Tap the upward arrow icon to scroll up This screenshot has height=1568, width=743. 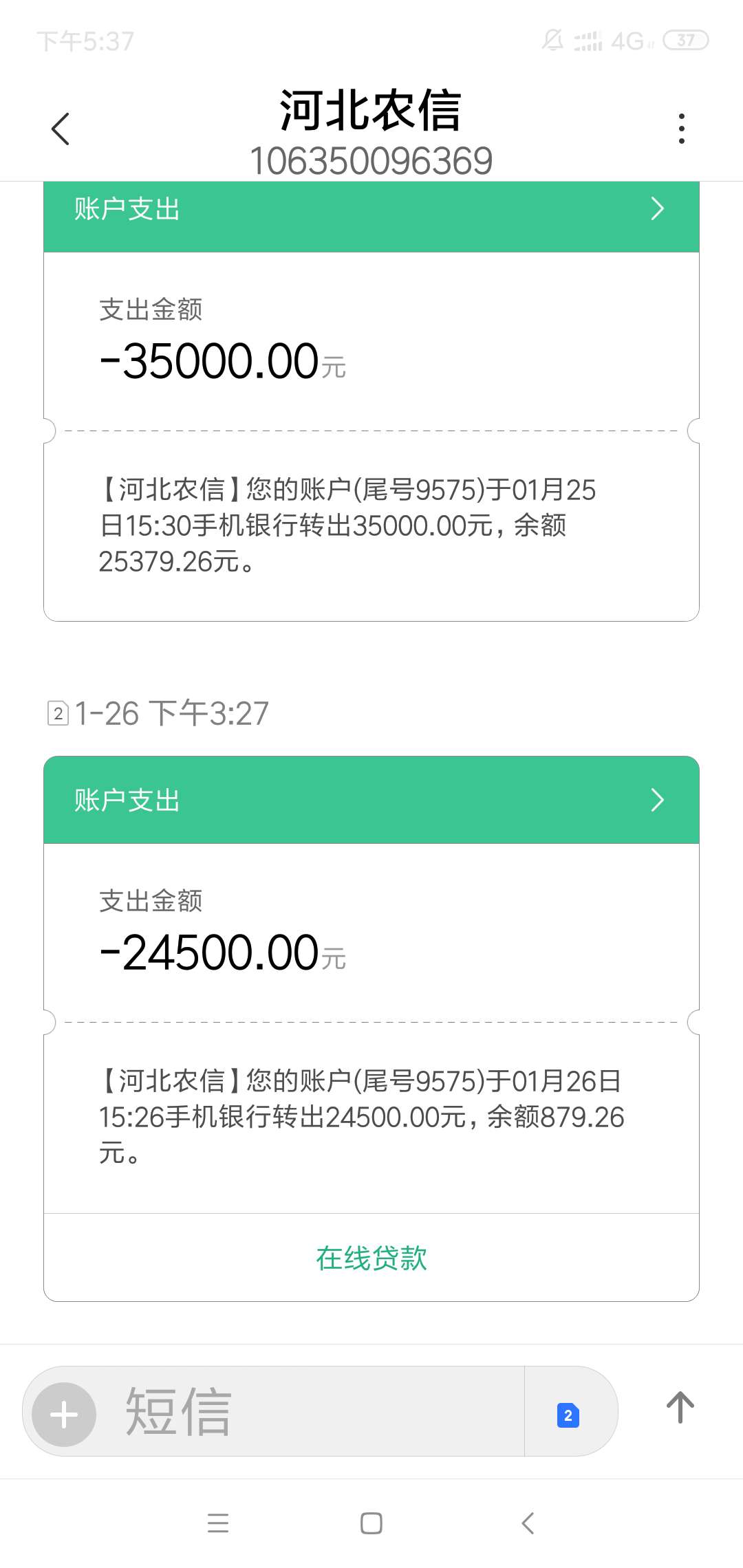[680, 1411]
